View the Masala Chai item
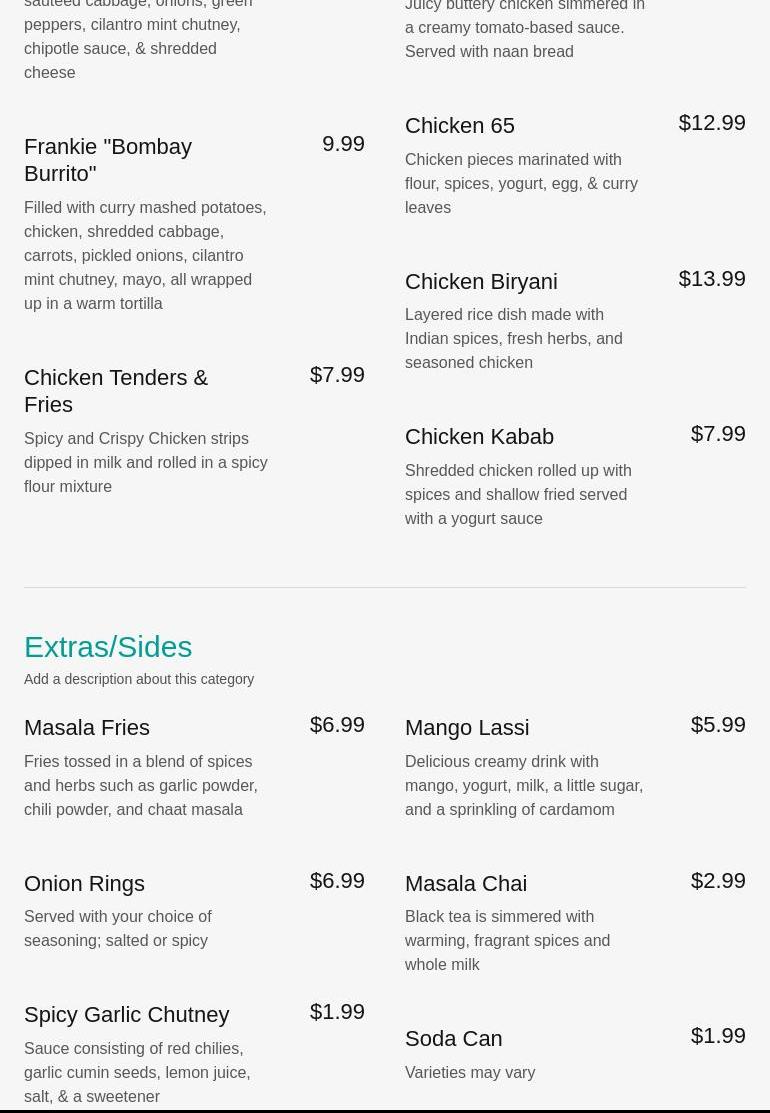This screenshot has height=1113, width=770. click(x=466, y=884)
